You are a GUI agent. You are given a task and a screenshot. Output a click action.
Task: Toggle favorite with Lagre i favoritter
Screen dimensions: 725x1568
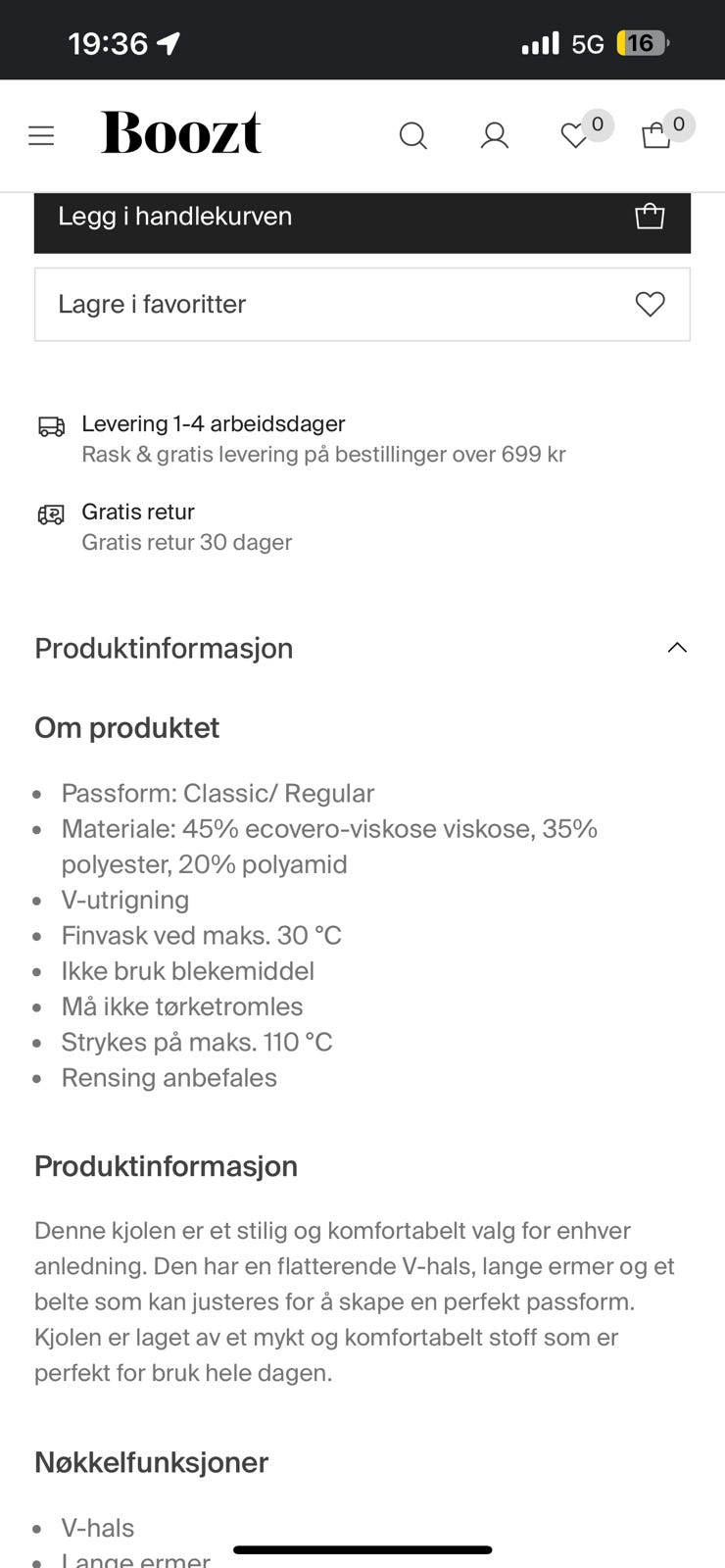click(362, 304)
